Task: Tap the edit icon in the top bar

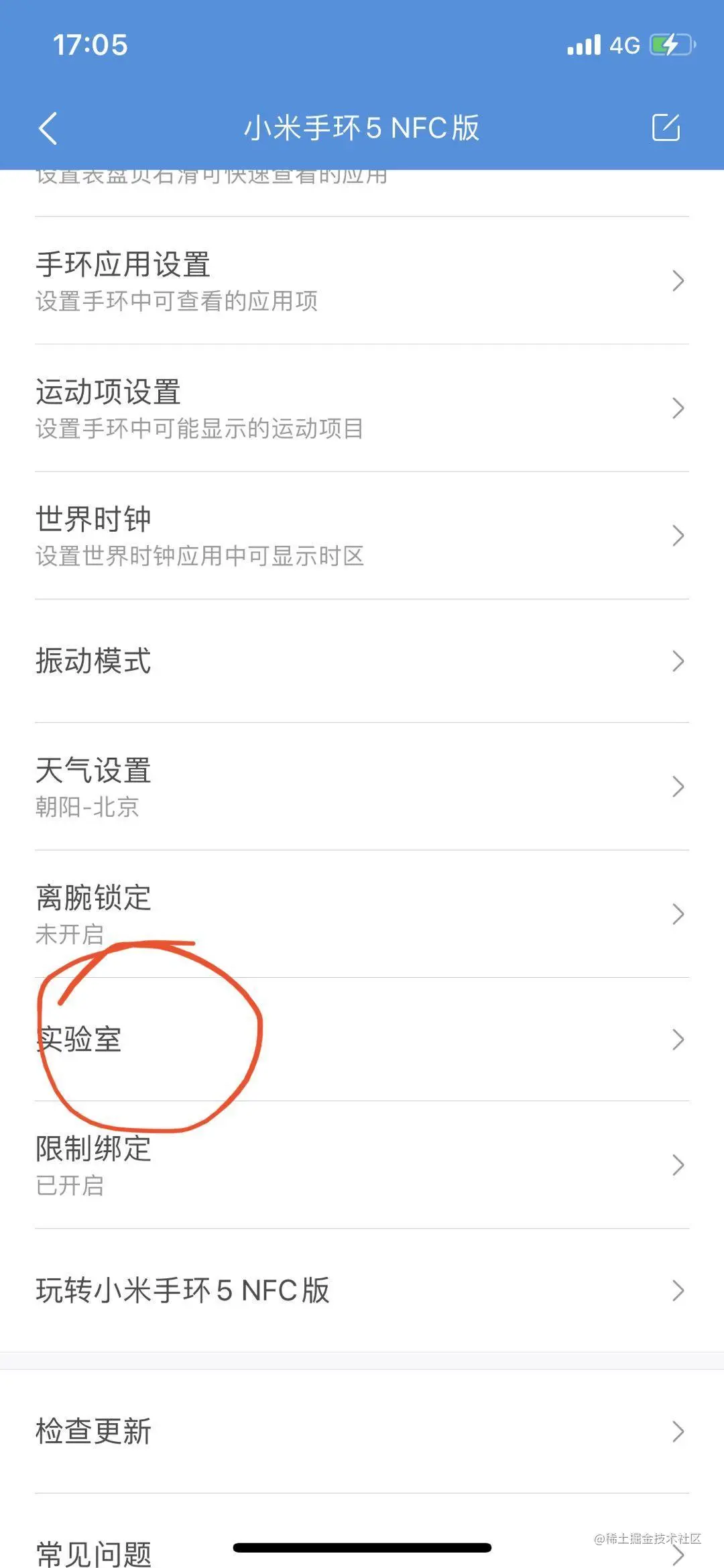Action: click(x=666, y=127)
